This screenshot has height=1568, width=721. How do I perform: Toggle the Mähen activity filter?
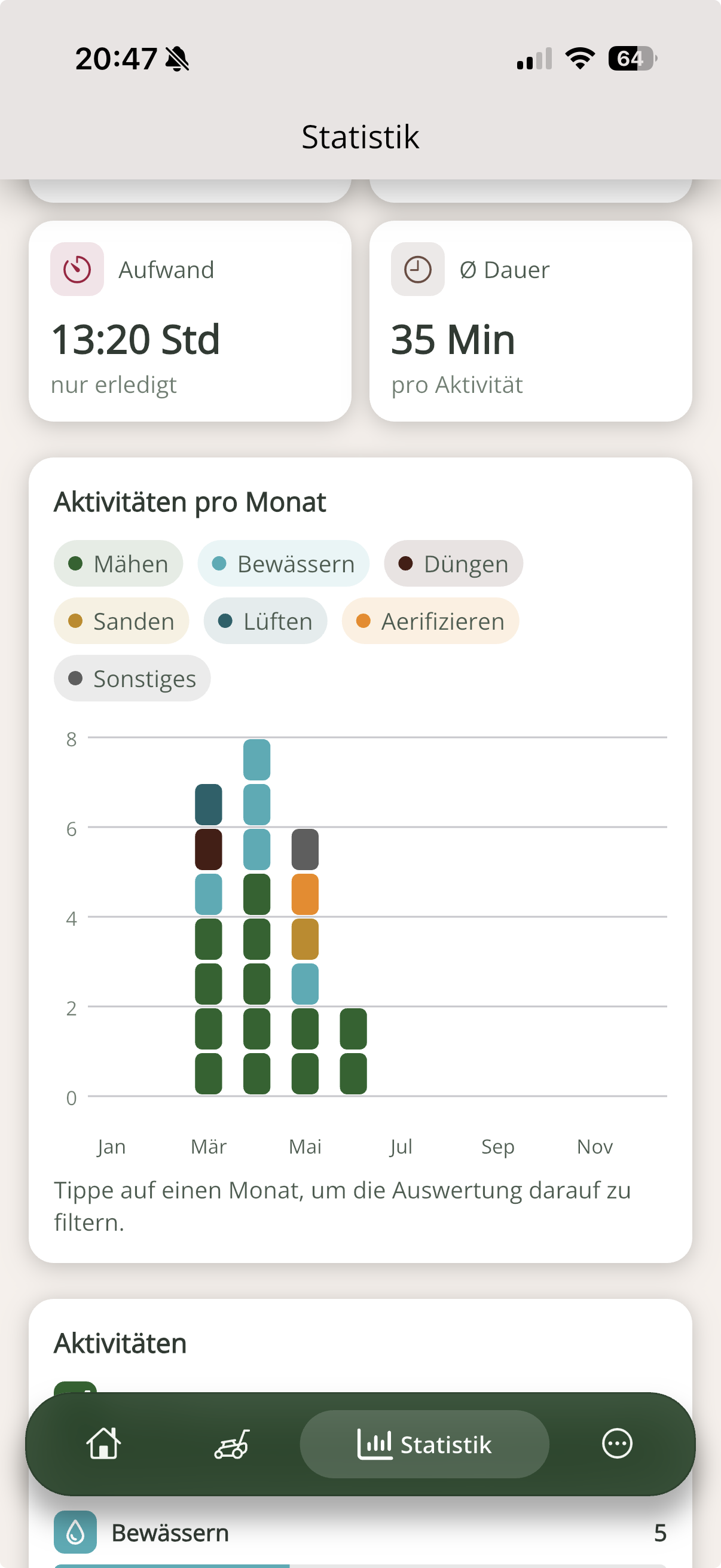point(118,564)
